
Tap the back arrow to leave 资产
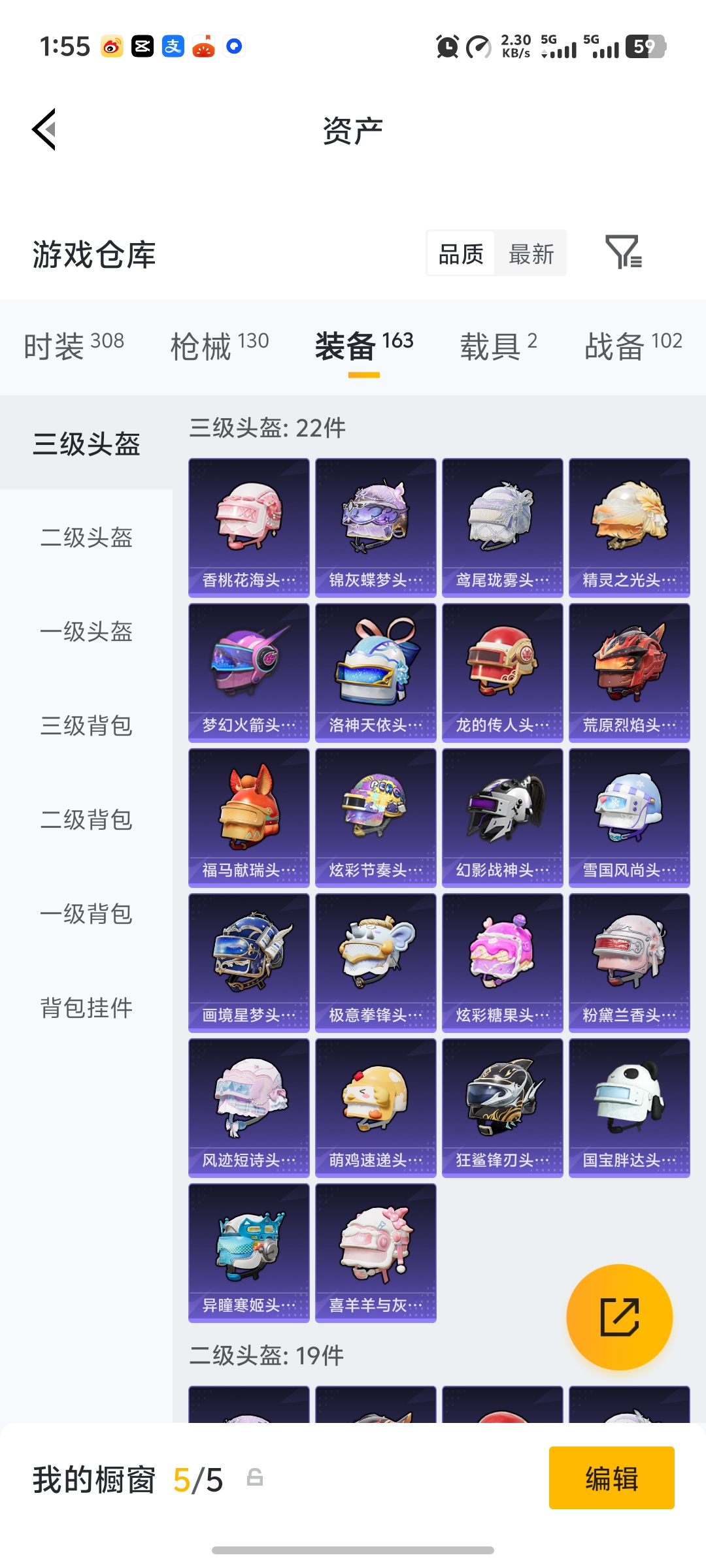tap(46, 129)
